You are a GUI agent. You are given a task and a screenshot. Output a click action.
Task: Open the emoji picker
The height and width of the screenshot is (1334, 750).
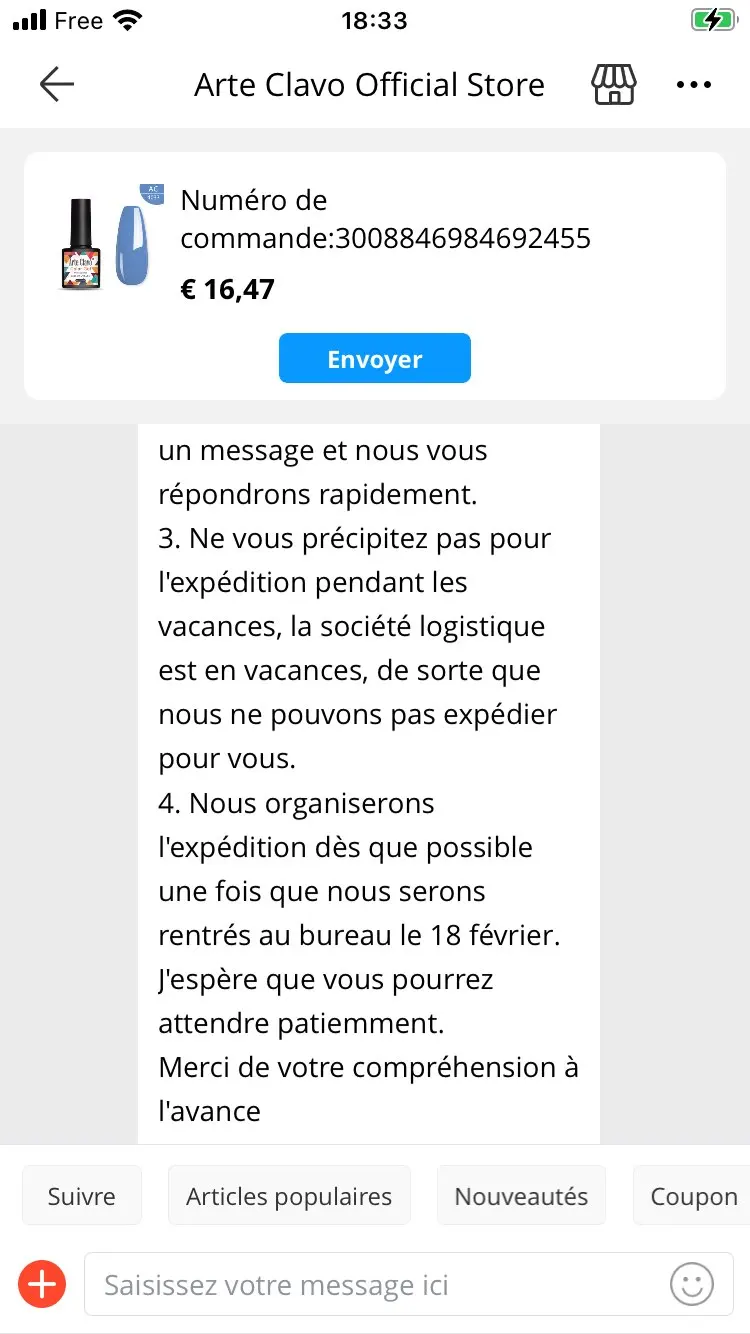click(x=692, y=1284)
